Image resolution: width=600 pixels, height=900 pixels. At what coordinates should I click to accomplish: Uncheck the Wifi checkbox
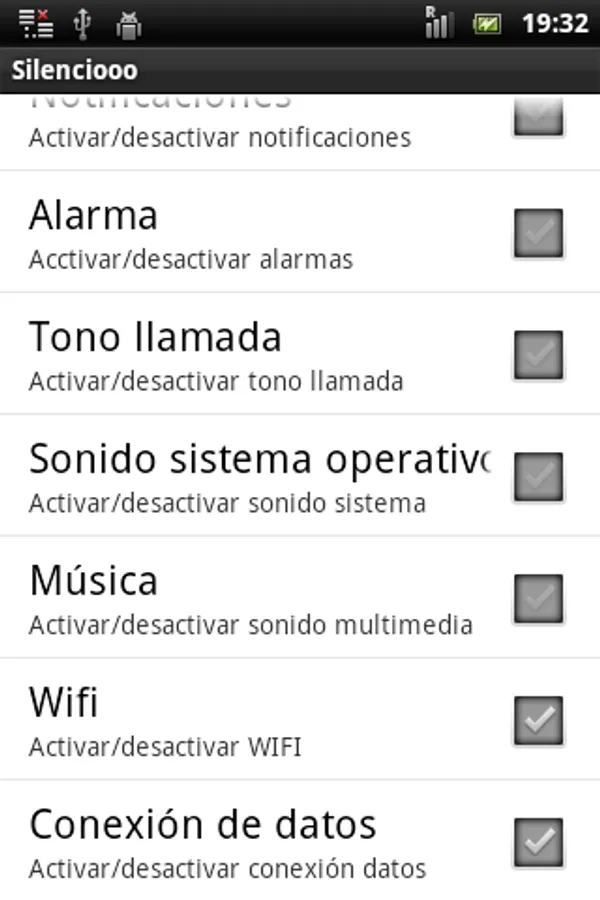[539, 721]
